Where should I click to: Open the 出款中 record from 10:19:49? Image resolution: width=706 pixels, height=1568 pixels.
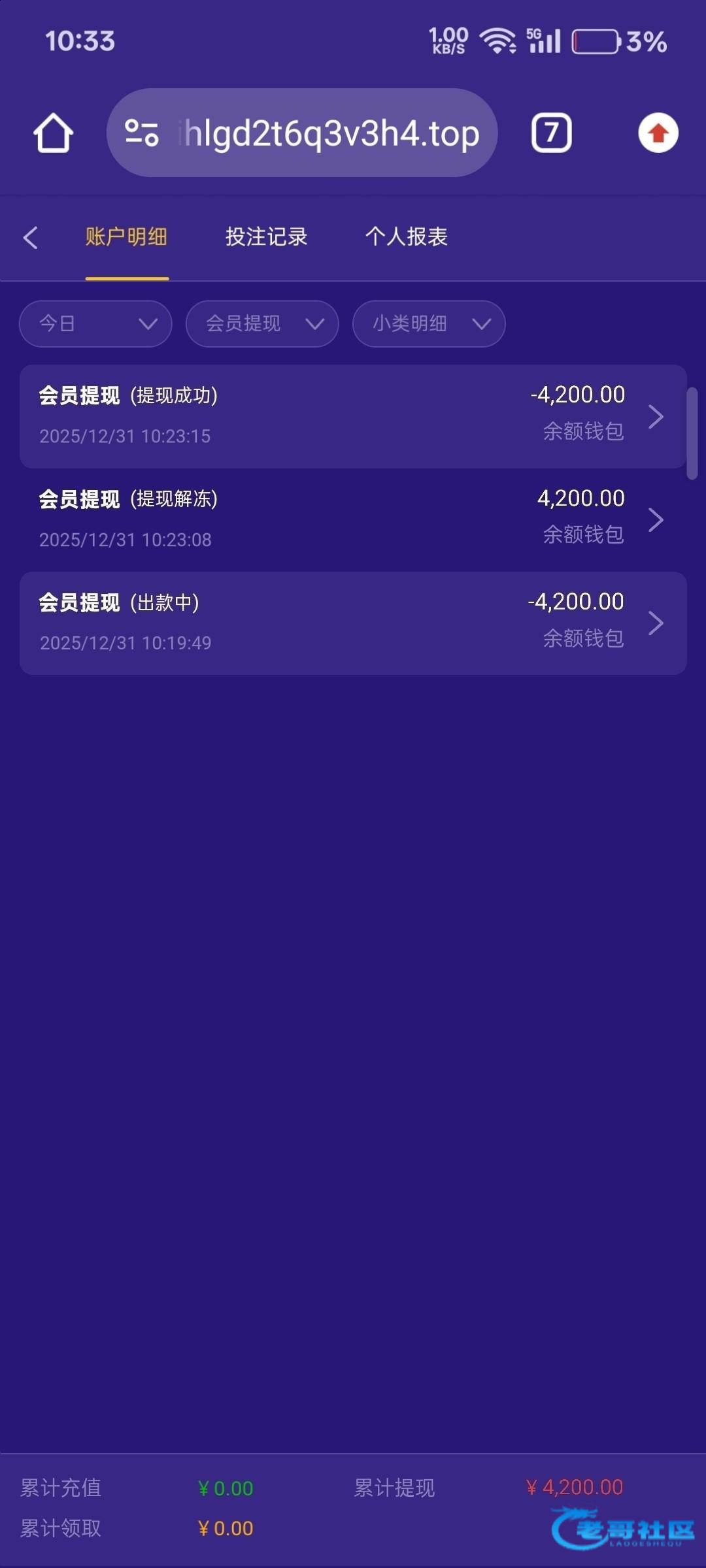point(353,623)
